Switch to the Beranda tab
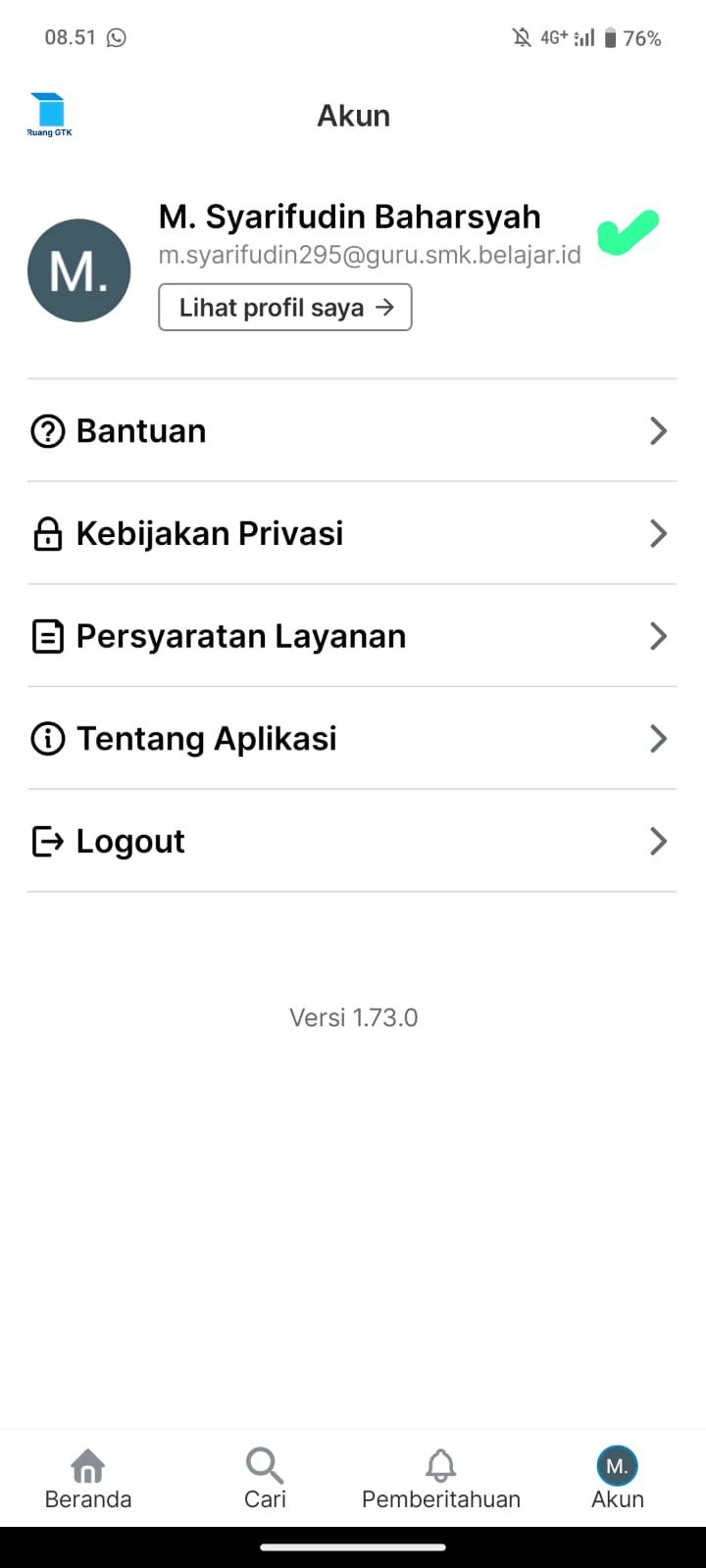This screenshot has width=706, height=1568. [x=88, y=1480]
